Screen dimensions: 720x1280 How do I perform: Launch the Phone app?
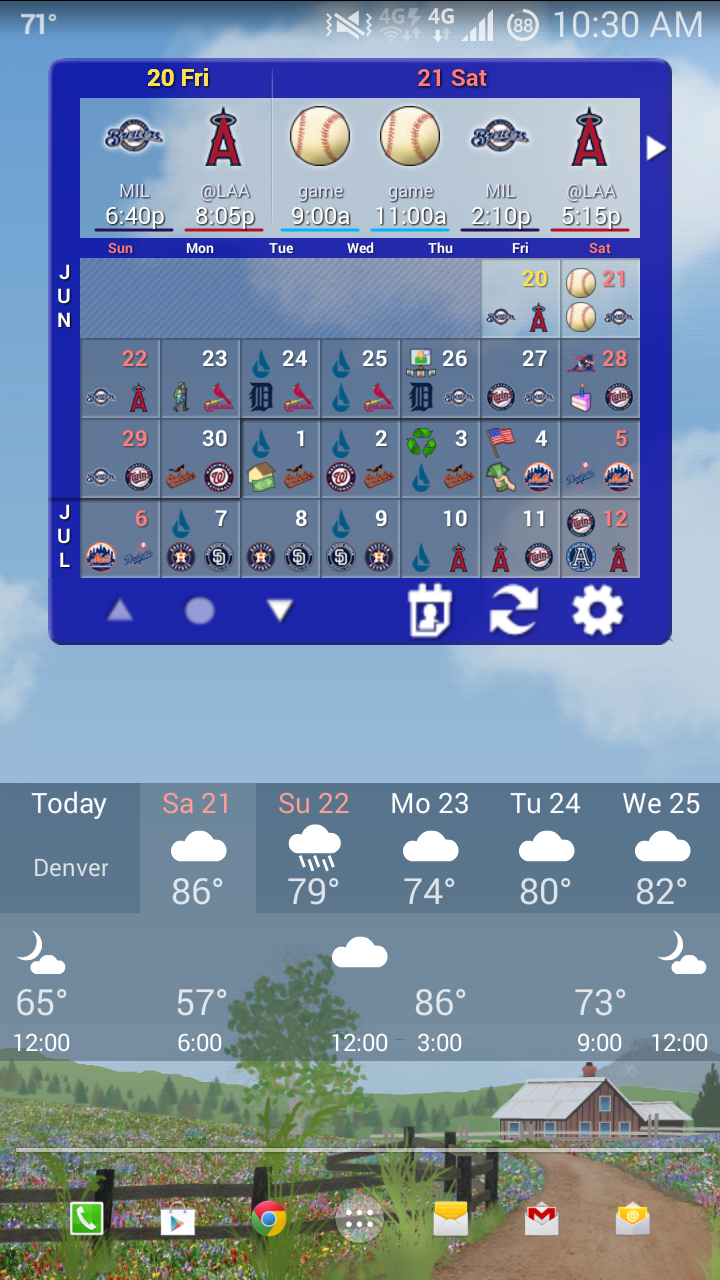point(87,1218)
